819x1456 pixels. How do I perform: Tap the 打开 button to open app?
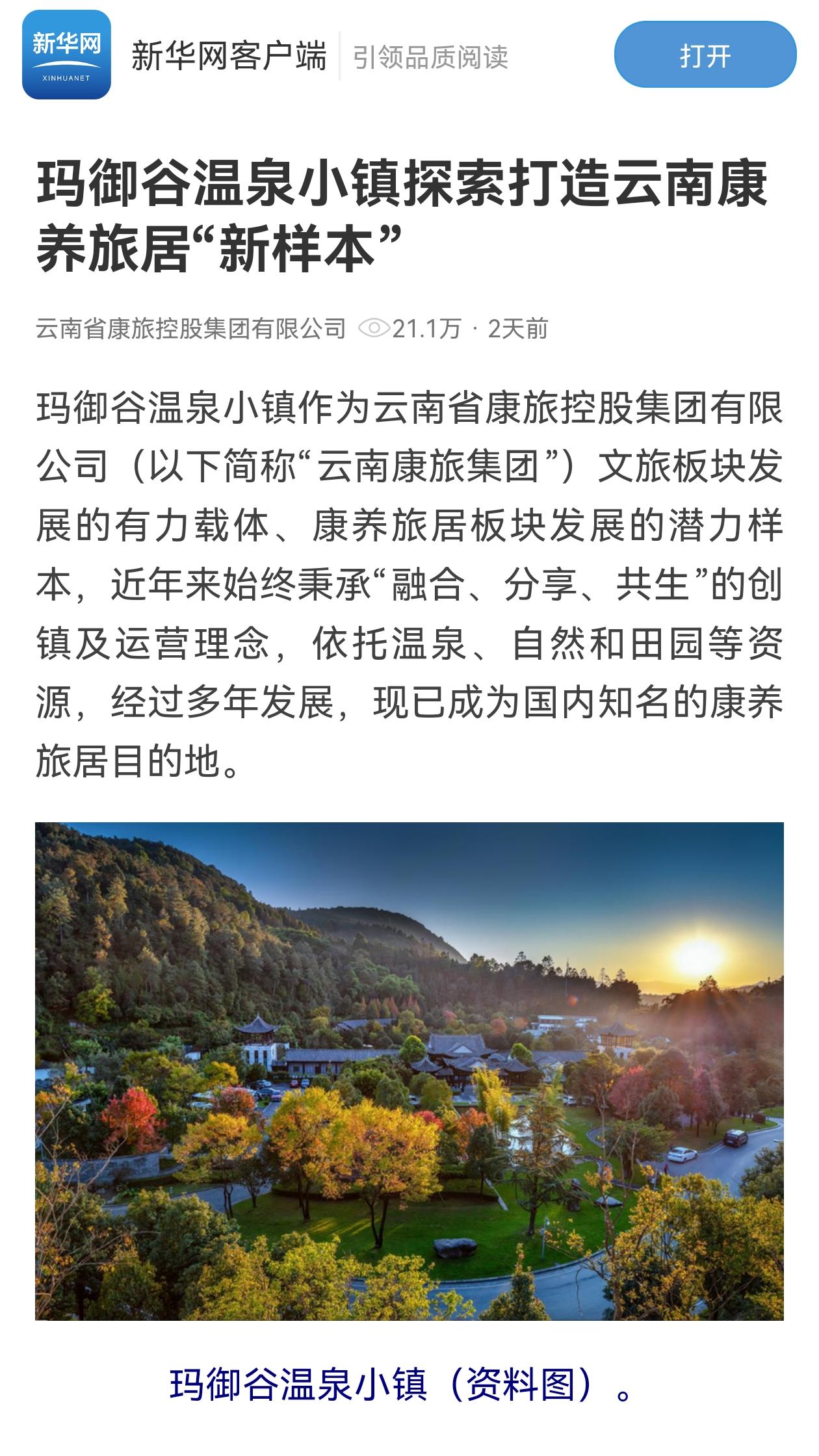click(705, 55)
